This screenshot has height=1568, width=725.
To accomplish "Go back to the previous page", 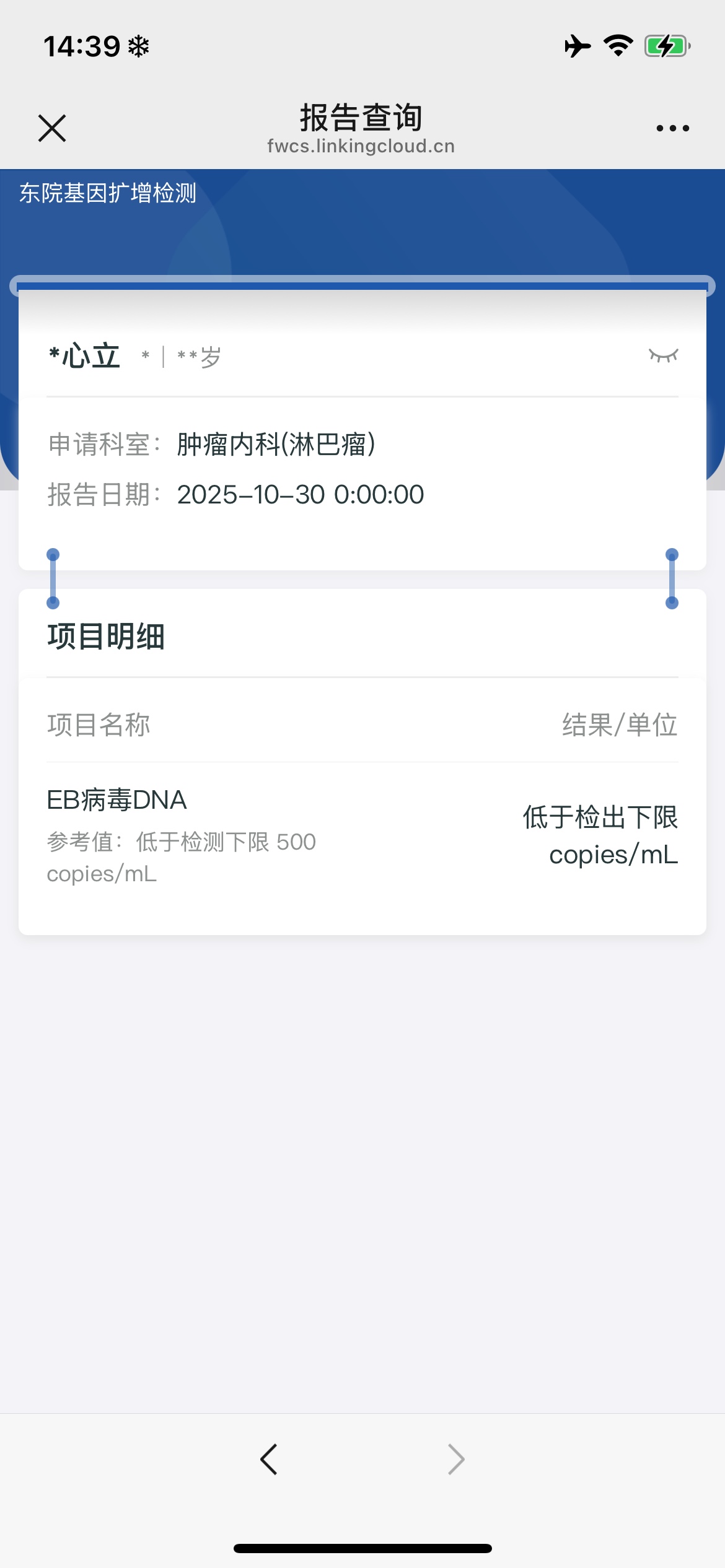I will [x=269, y=1459].
